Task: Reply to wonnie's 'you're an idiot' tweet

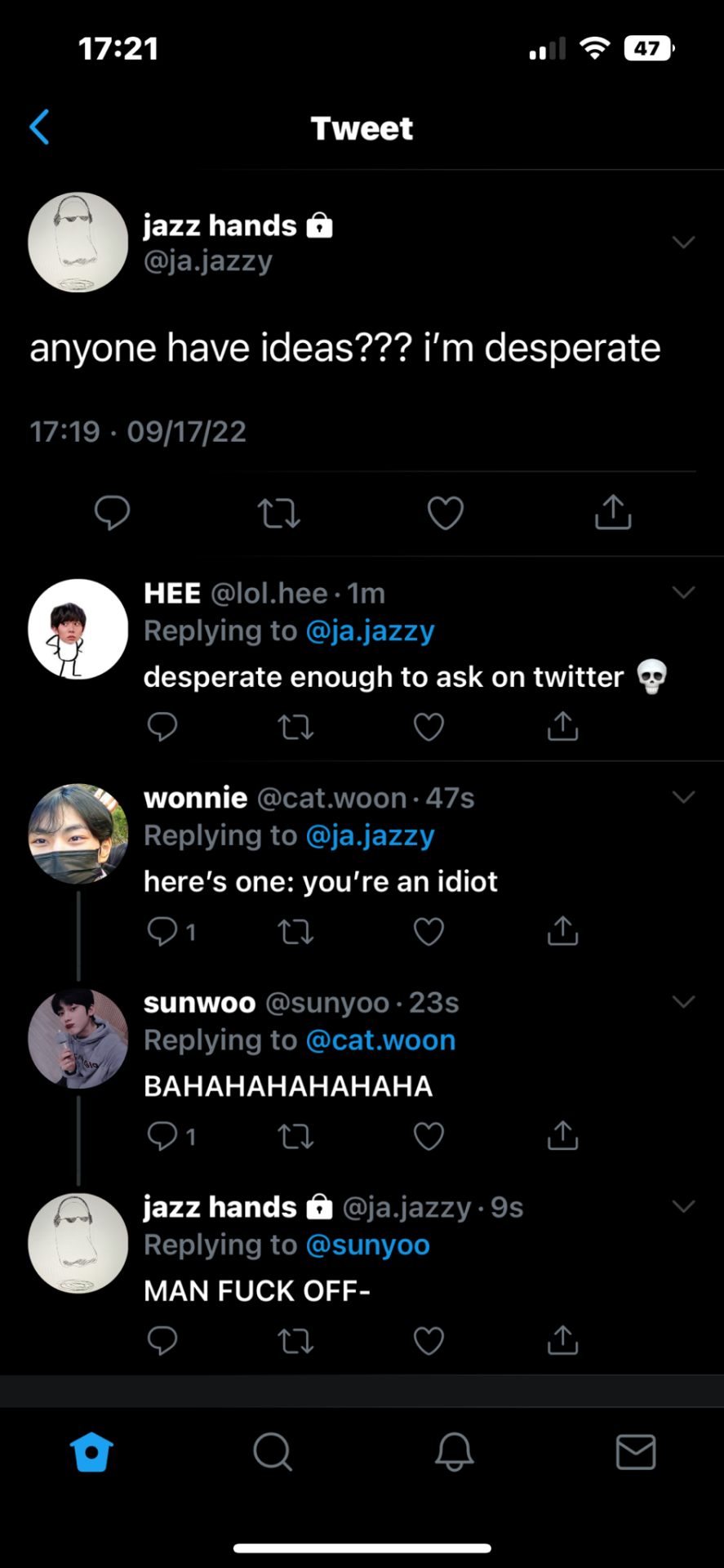Action: (x=163, y=931)
